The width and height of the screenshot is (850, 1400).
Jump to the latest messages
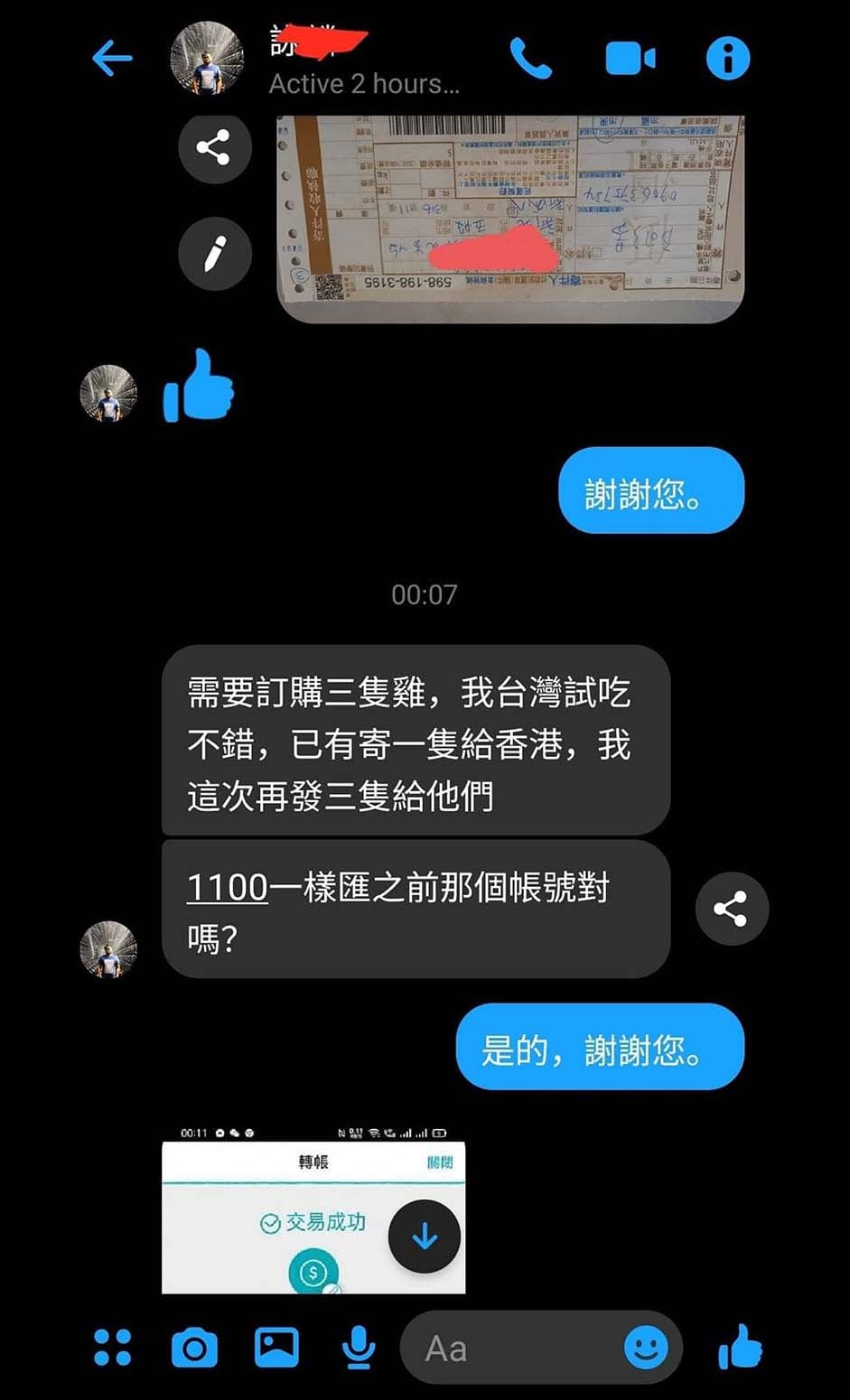[424, 1237]
